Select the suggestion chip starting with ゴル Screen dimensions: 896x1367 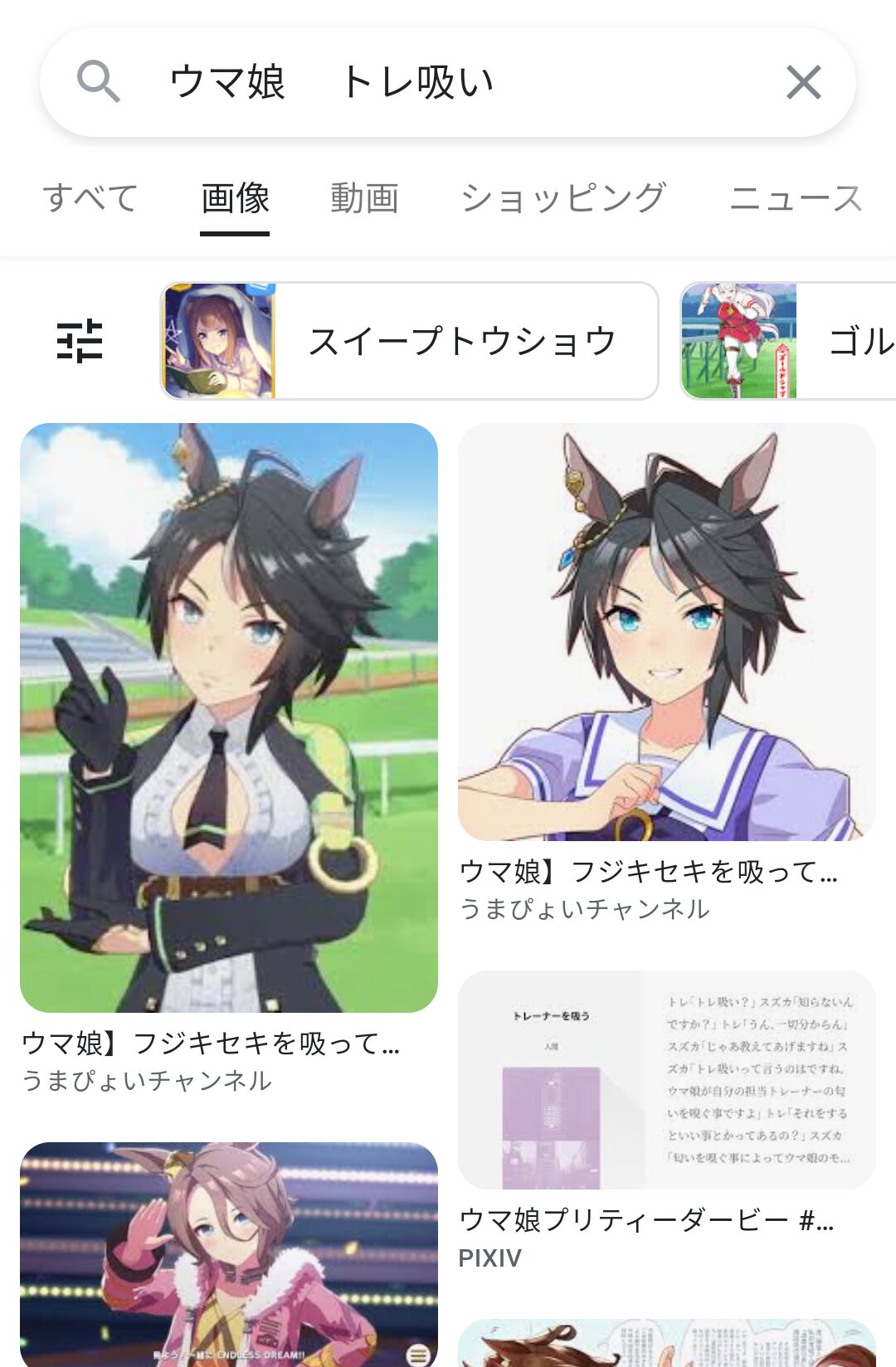coord(788,341)
